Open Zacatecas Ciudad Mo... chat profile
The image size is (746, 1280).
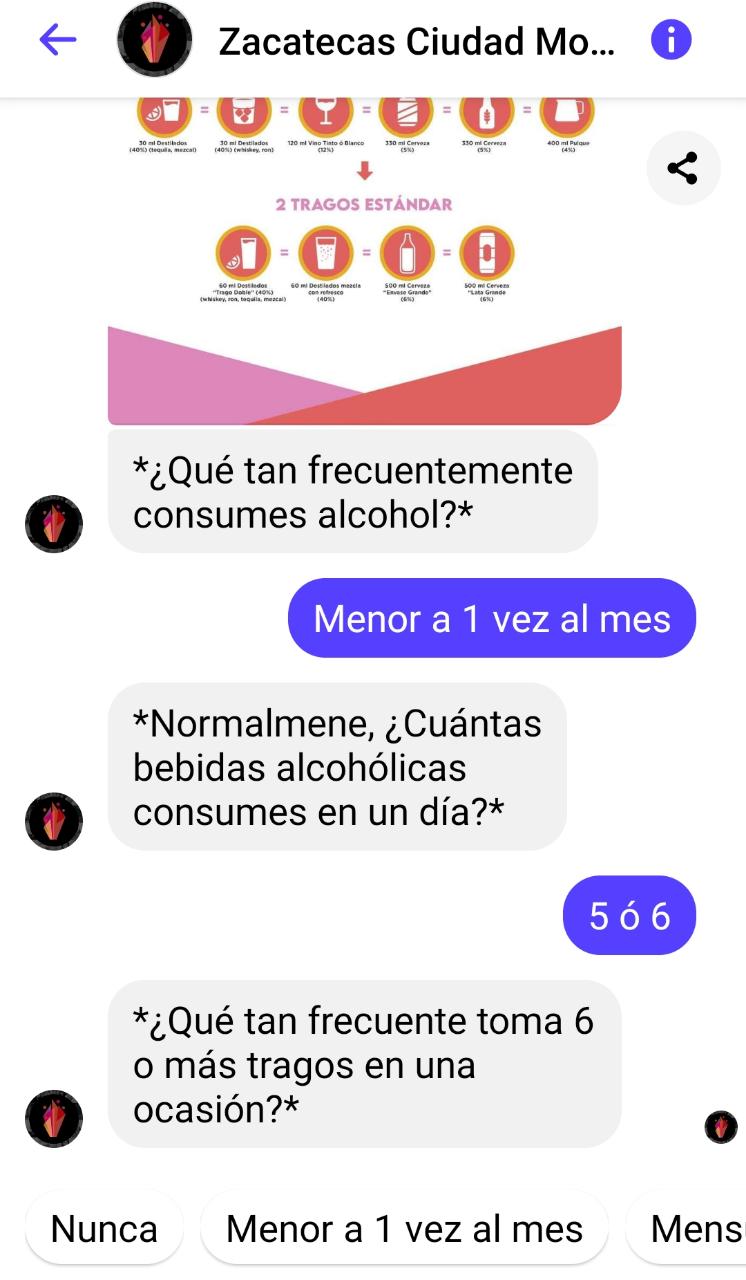[415, 41]
